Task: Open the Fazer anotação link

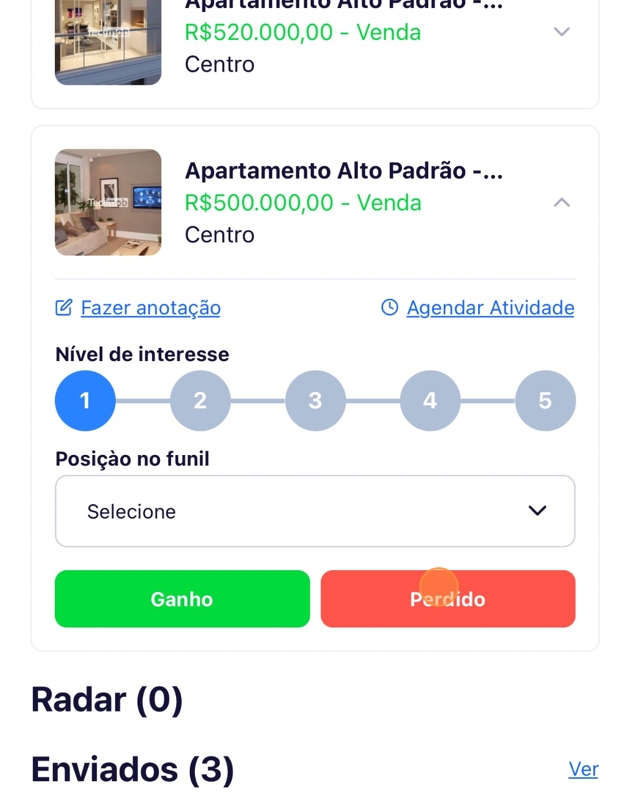Action: pyautogui.click(x=150, y=308)
